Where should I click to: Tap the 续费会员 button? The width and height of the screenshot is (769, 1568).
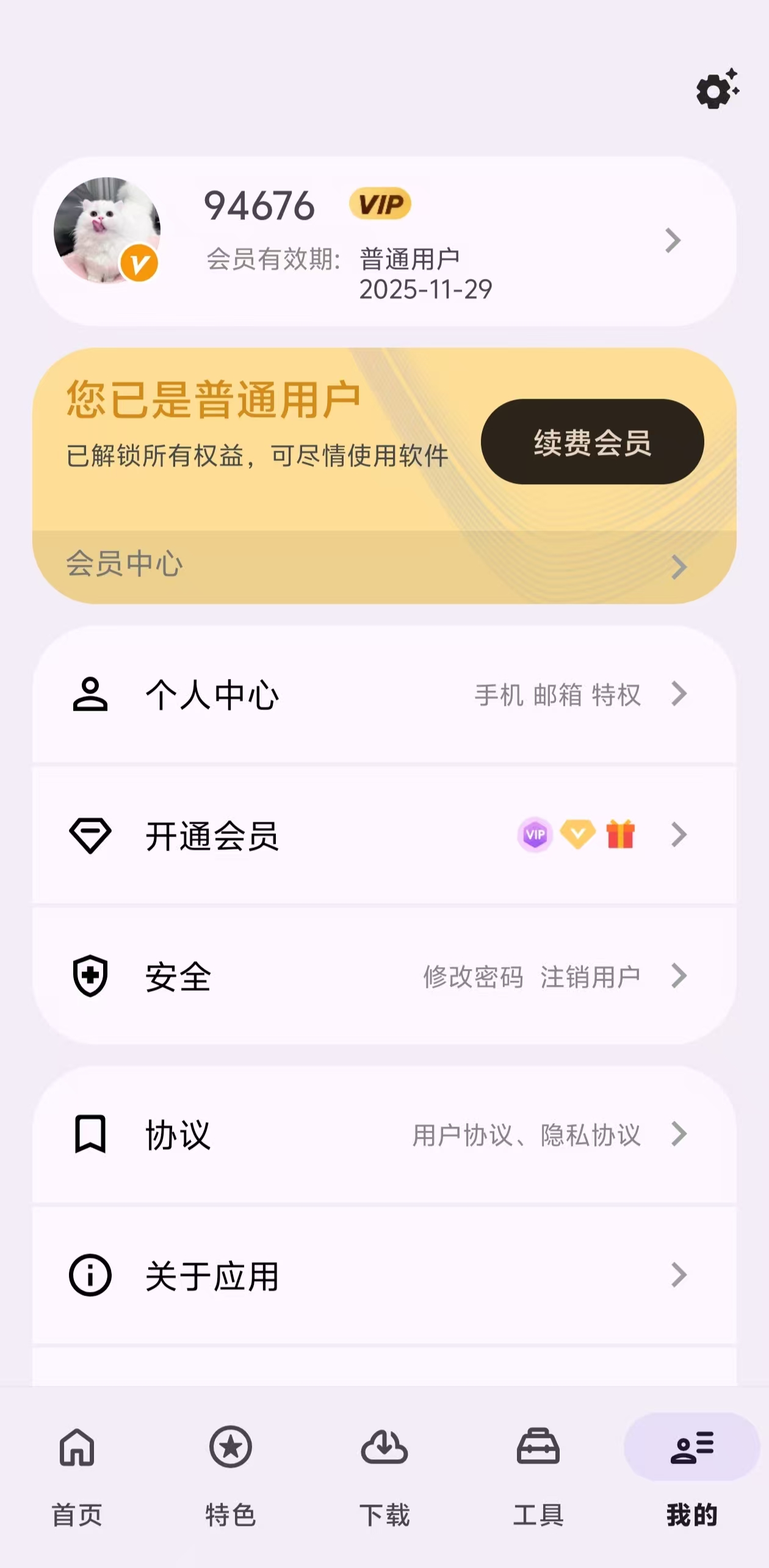coord(591,445)
